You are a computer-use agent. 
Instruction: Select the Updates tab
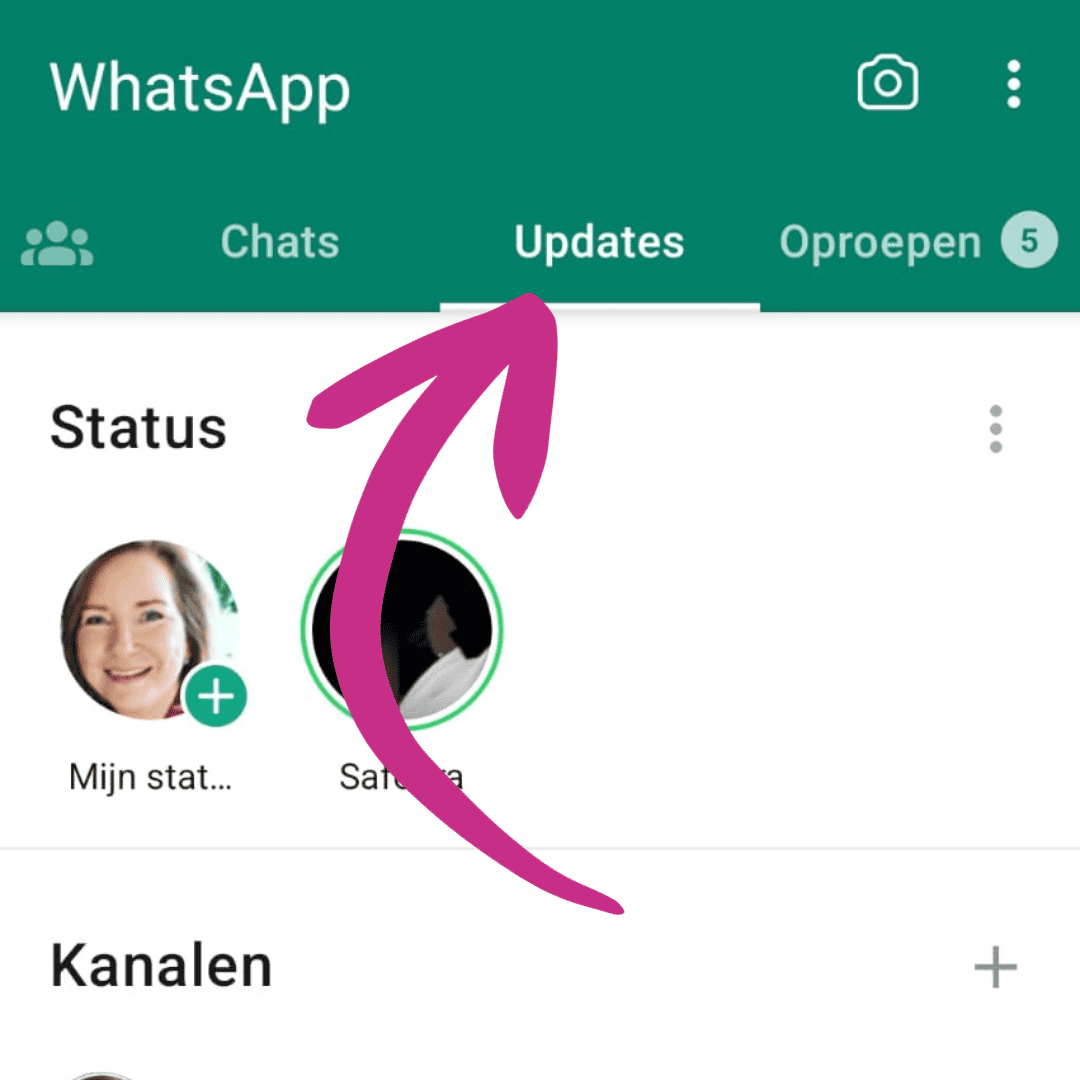click(599, 243)
